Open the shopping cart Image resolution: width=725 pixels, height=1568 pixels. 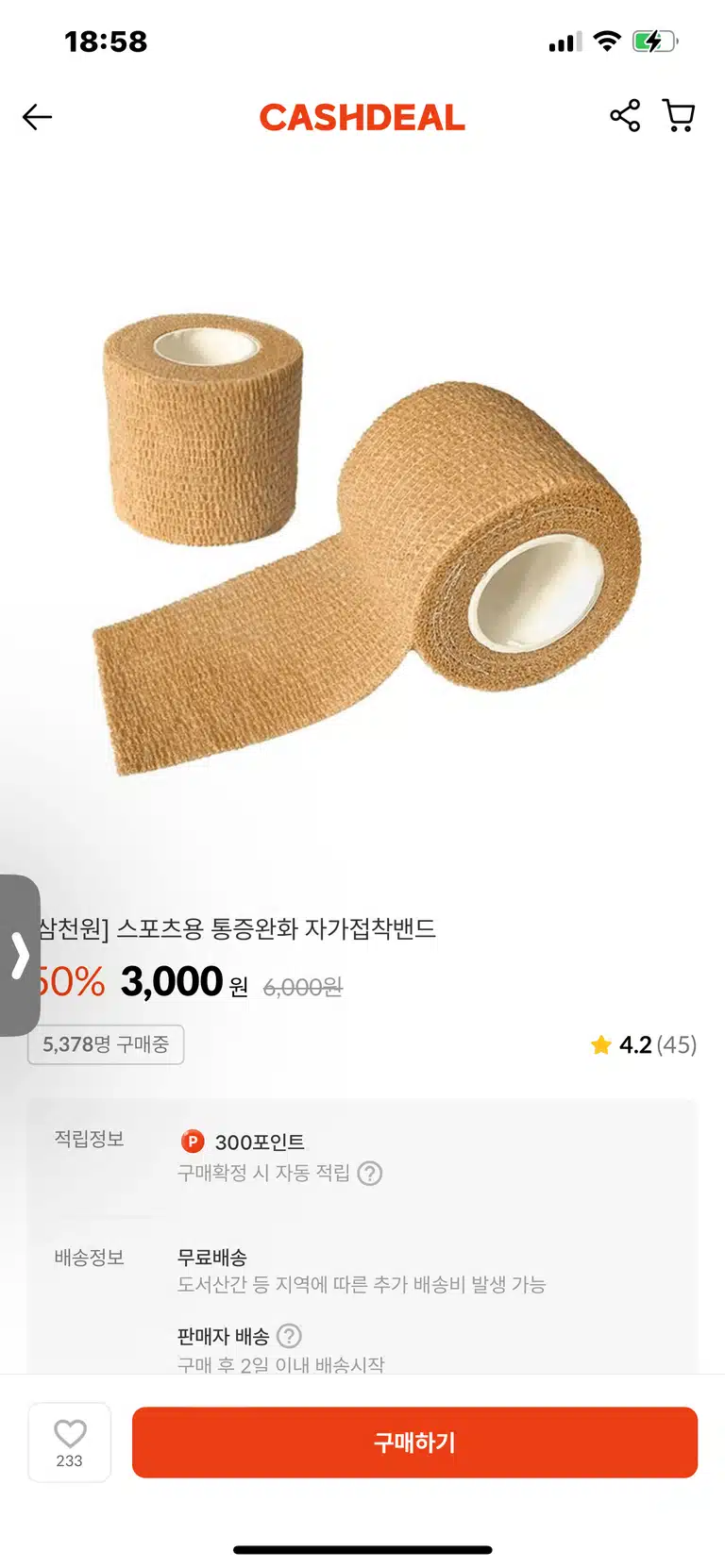[x=679, y=116]
